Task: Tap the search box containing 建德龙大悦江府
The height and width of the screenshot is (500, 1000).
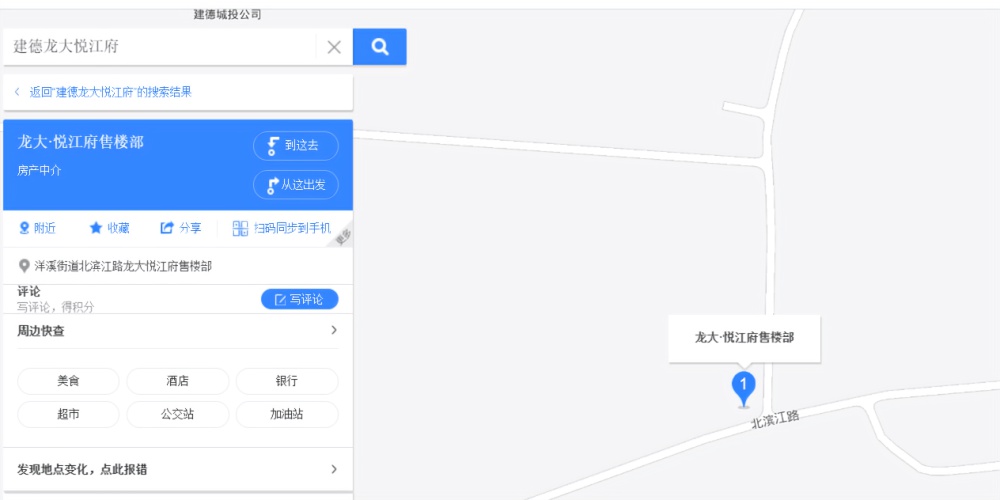Action: click(160, 46)
